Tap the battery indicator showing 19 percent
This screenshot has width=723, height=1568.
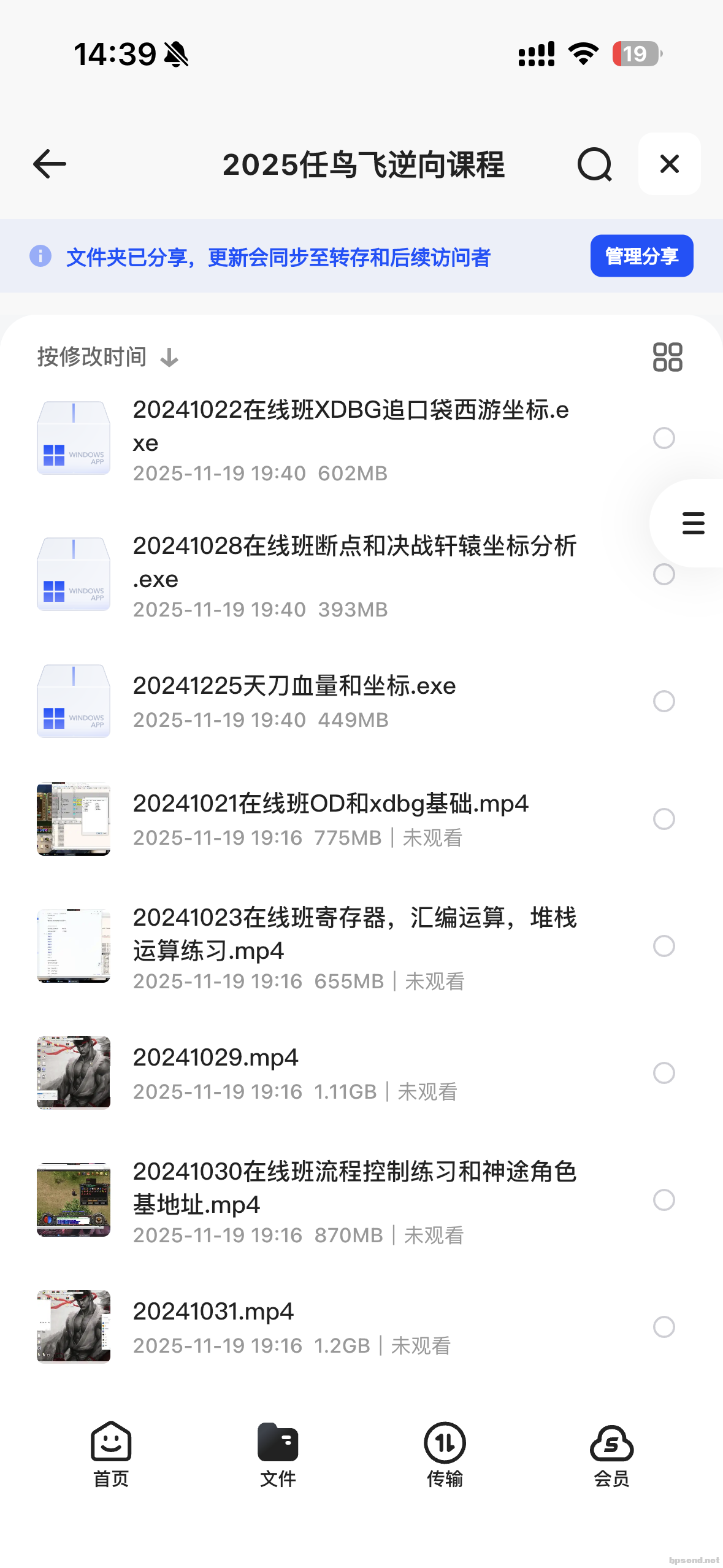pyautogui.click(x=635, y=54)
